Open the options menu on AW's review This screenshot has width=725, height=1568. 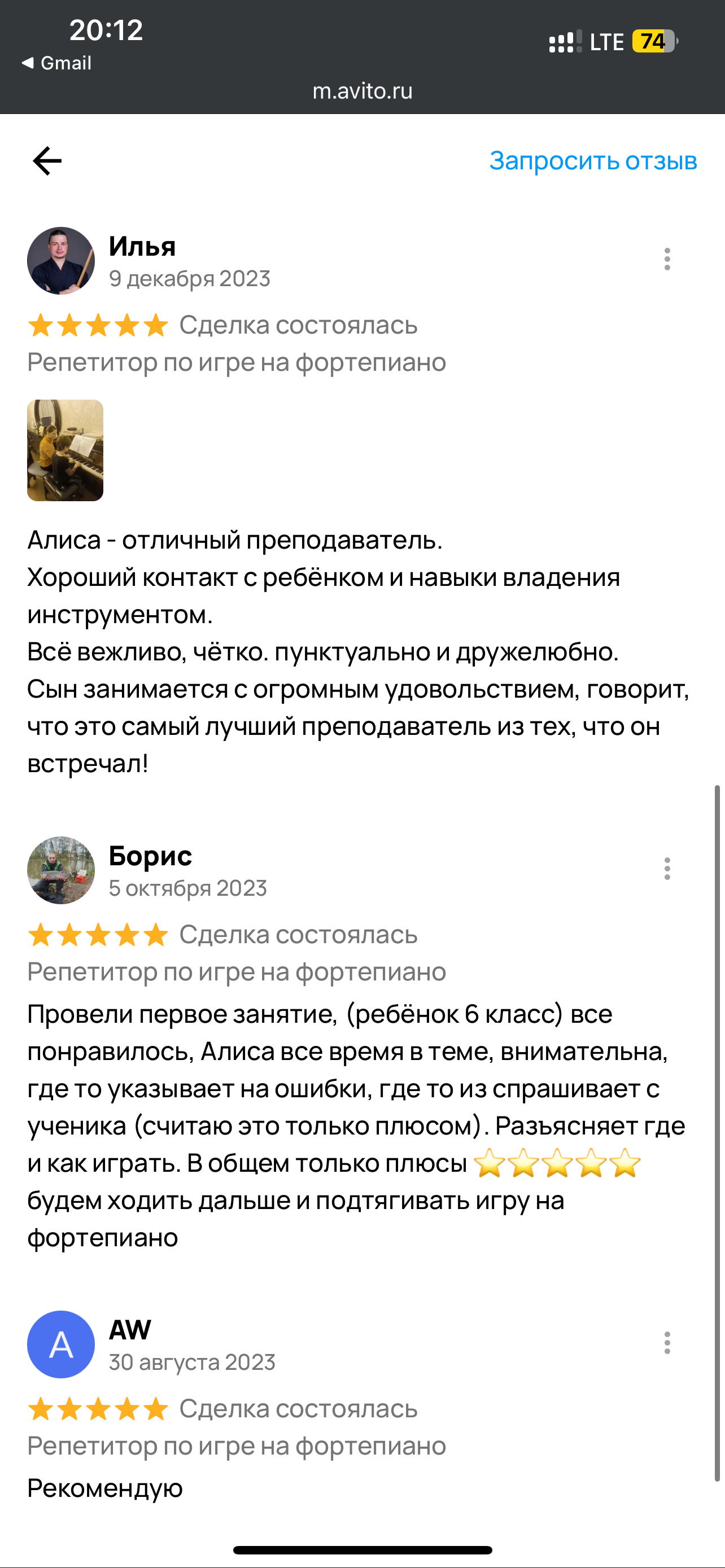pos(667,1343)
